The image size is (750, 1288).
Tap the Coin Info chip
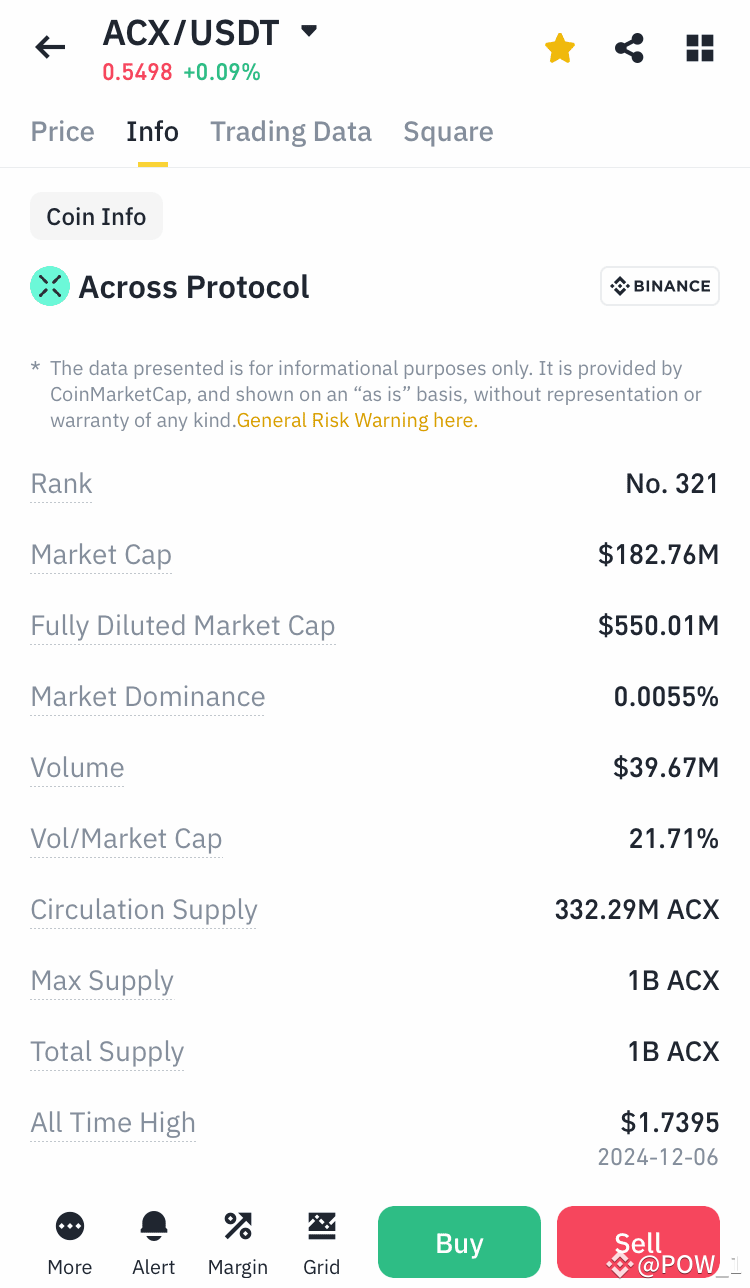(x=96, y=216)
